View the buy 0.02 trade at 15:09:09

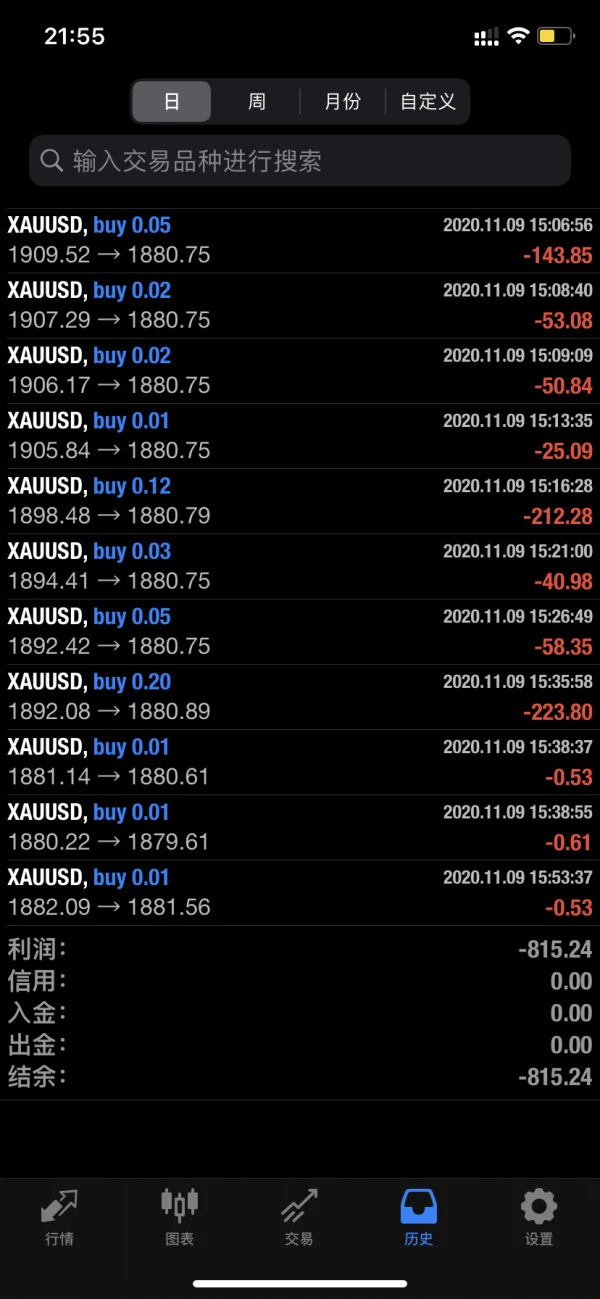click(x=300, y=370)
